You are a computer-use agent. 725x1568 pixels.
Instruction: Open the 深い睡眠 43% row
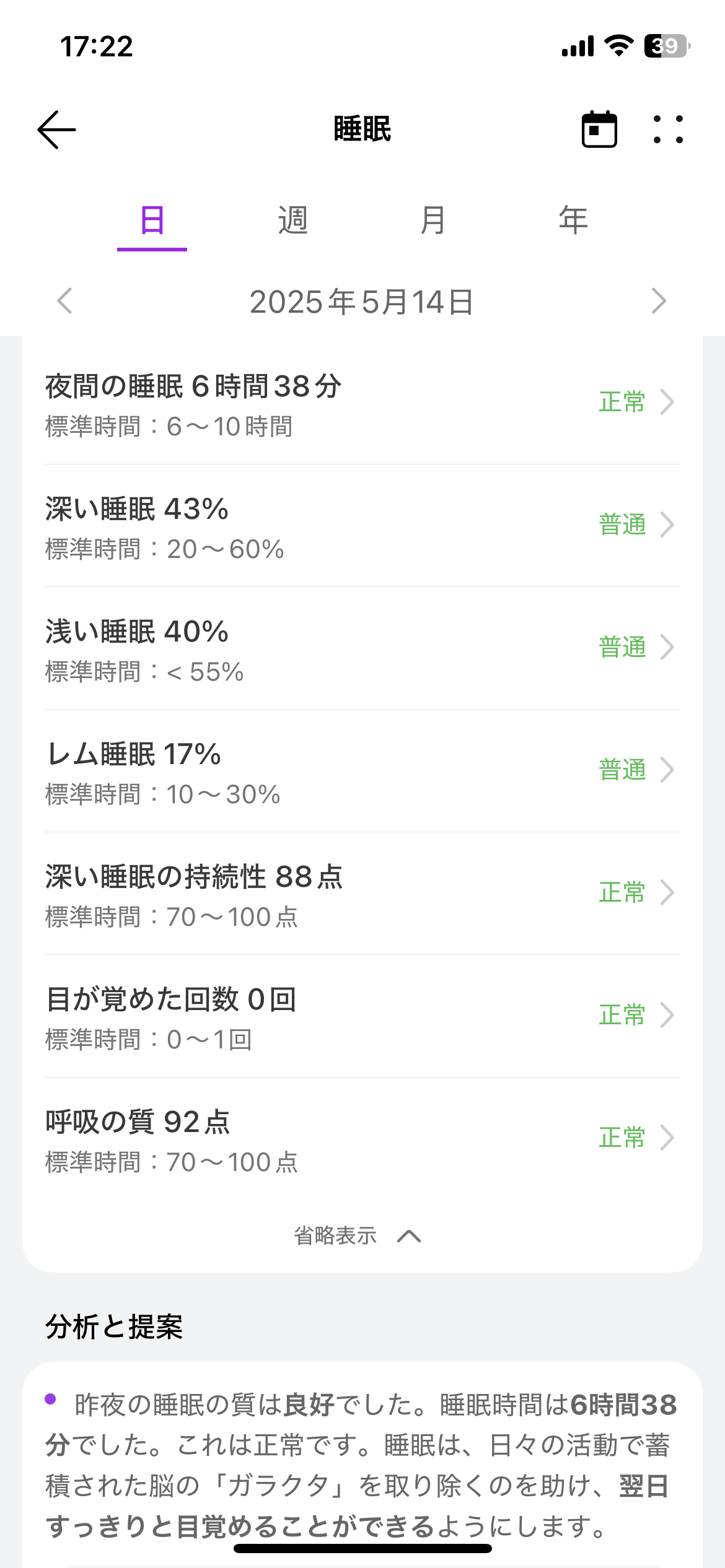[x=362, y=526]
